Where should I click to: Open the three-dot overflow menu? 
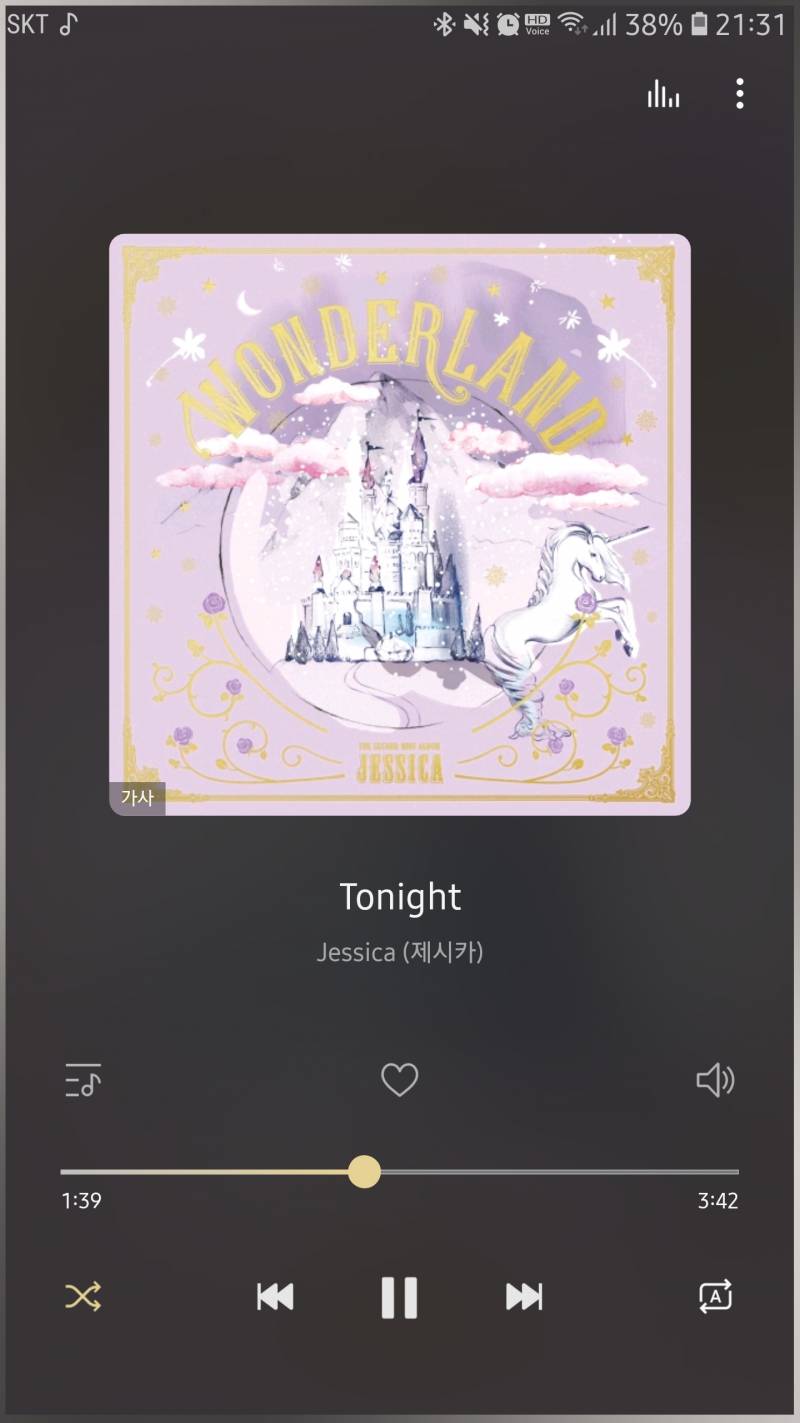pyautogui.click(x=739, y=94)
